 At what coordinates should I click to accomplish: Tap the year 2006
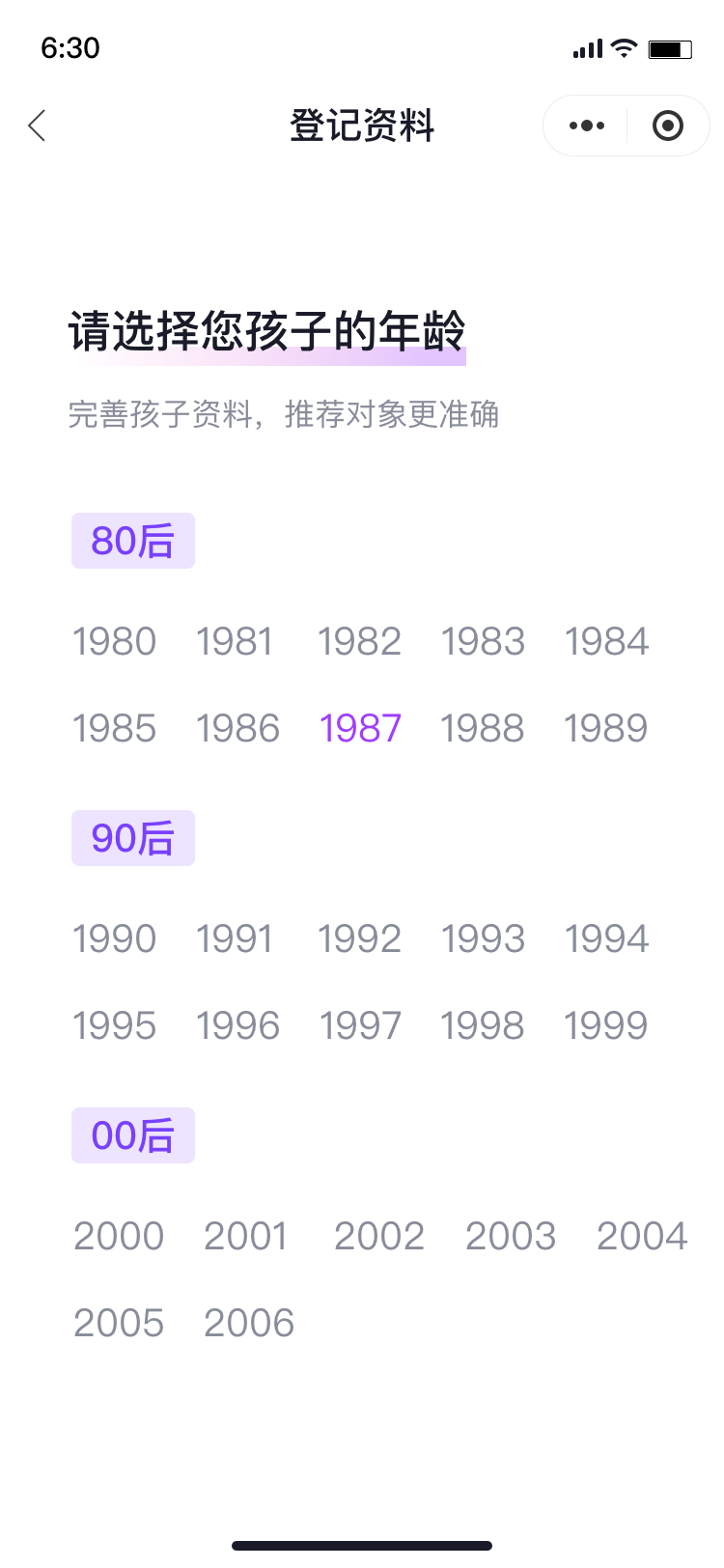(x=249, y=1324)
